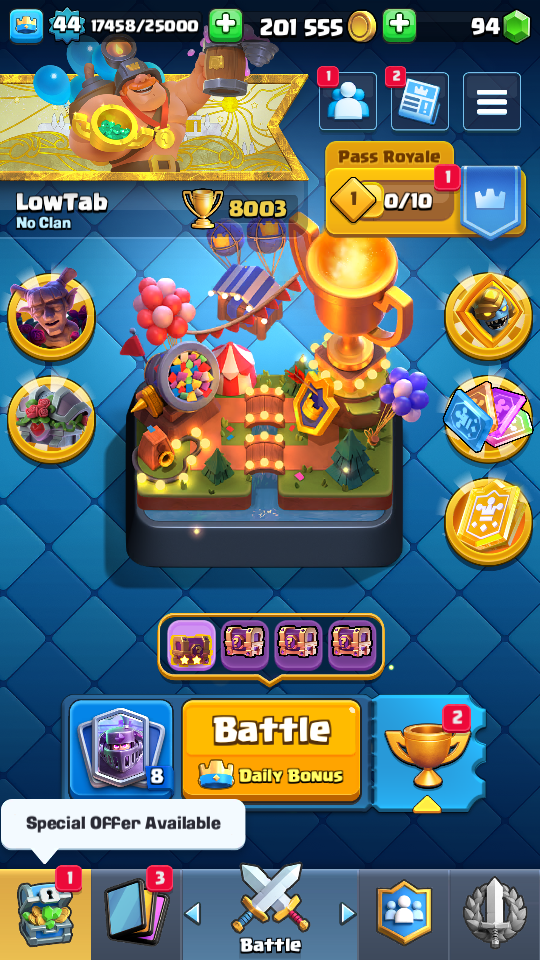Open the friends icon with red badge
Viewport: 540px width, 960px height.
point(348,101)
